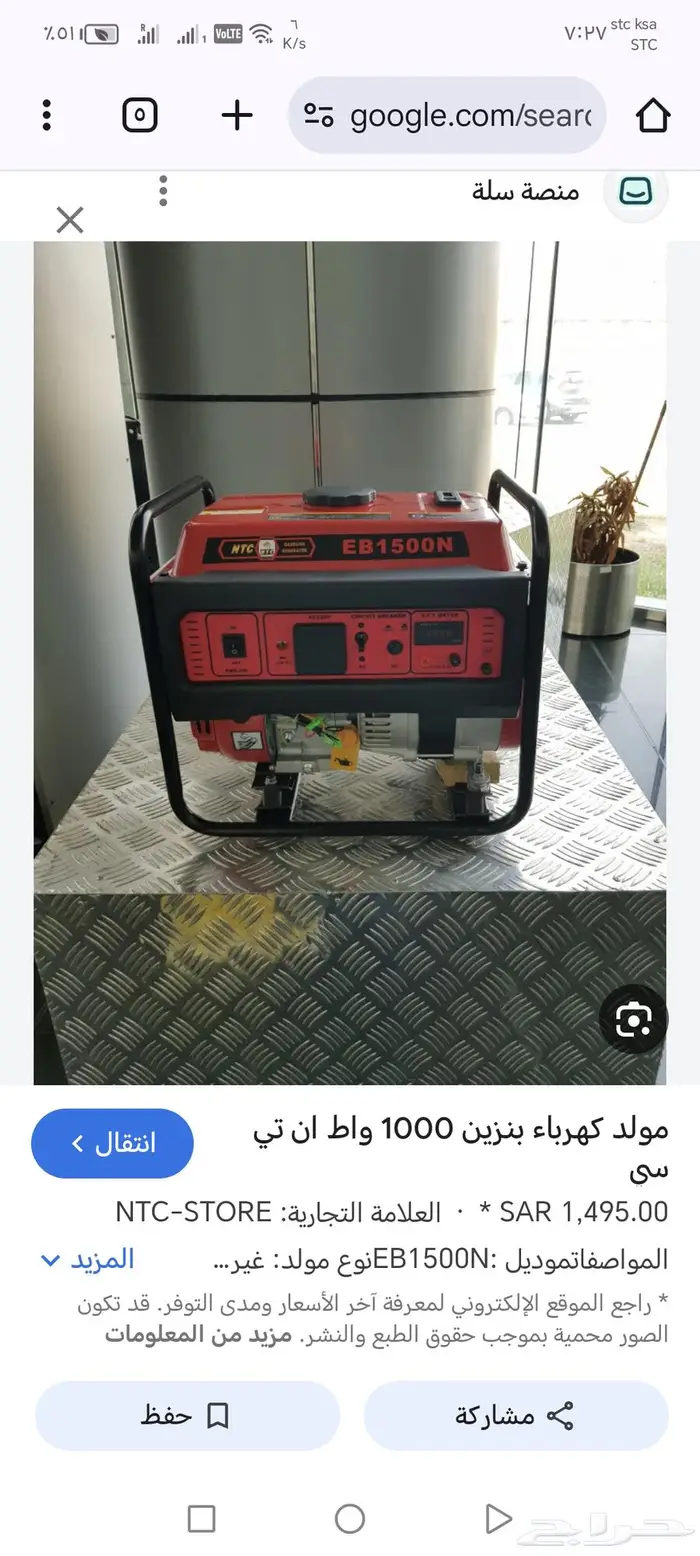Tap the google.com address bar

coord(448,116)
